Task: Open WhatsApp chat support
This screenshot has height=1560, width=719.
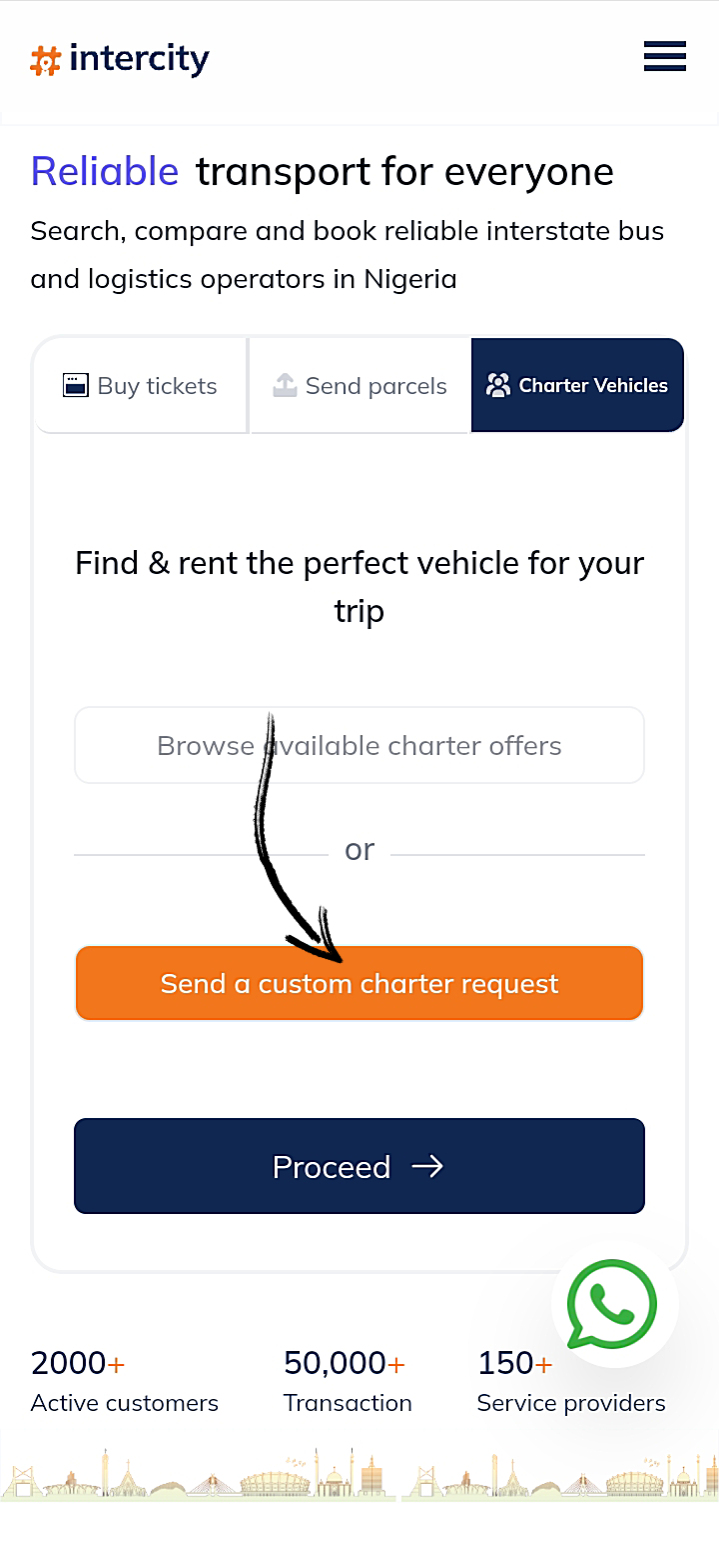Action: (613, 1304)
